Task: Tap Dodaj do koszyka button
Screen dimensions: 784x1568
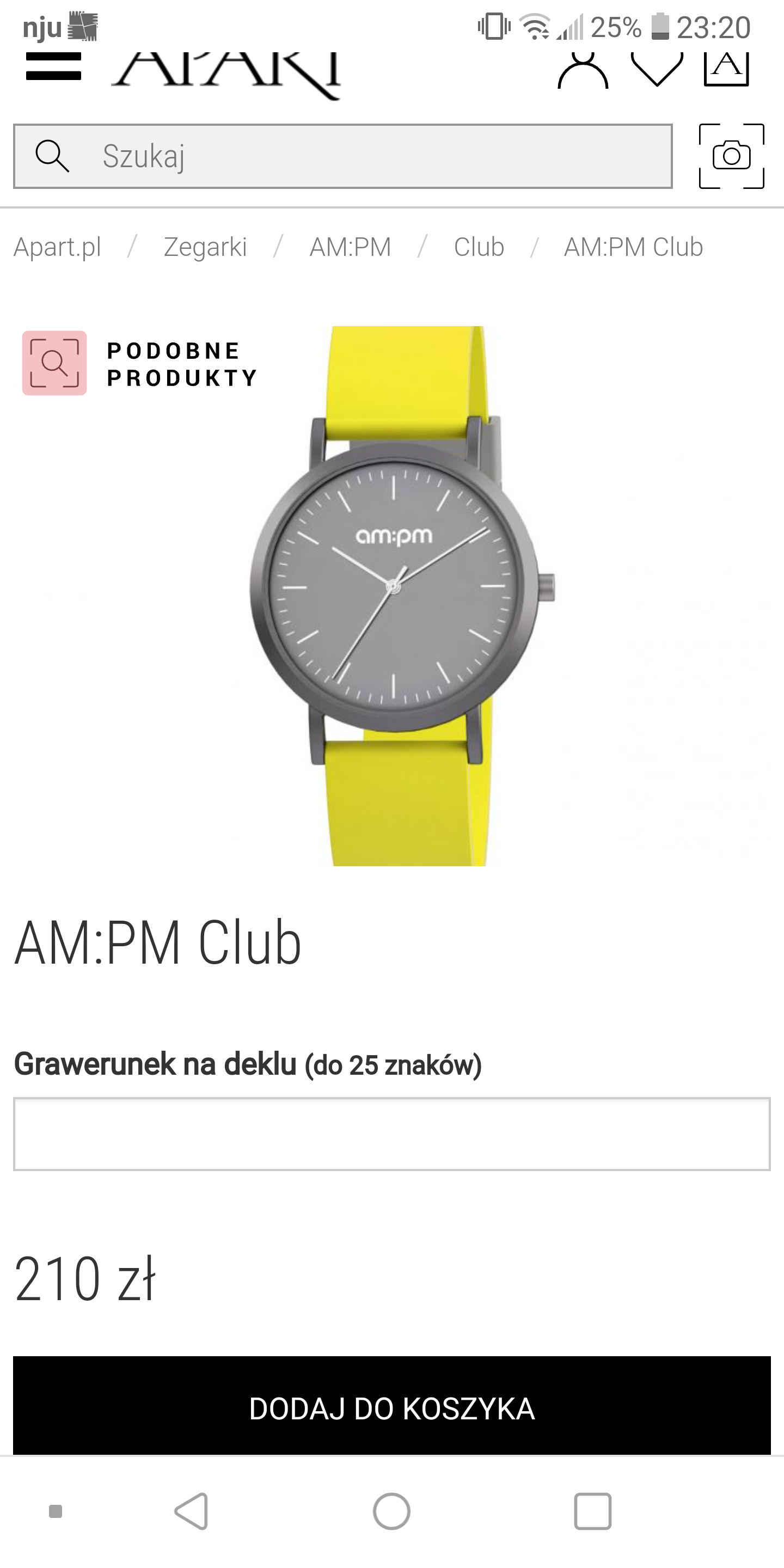Action: click(391, 1408)
